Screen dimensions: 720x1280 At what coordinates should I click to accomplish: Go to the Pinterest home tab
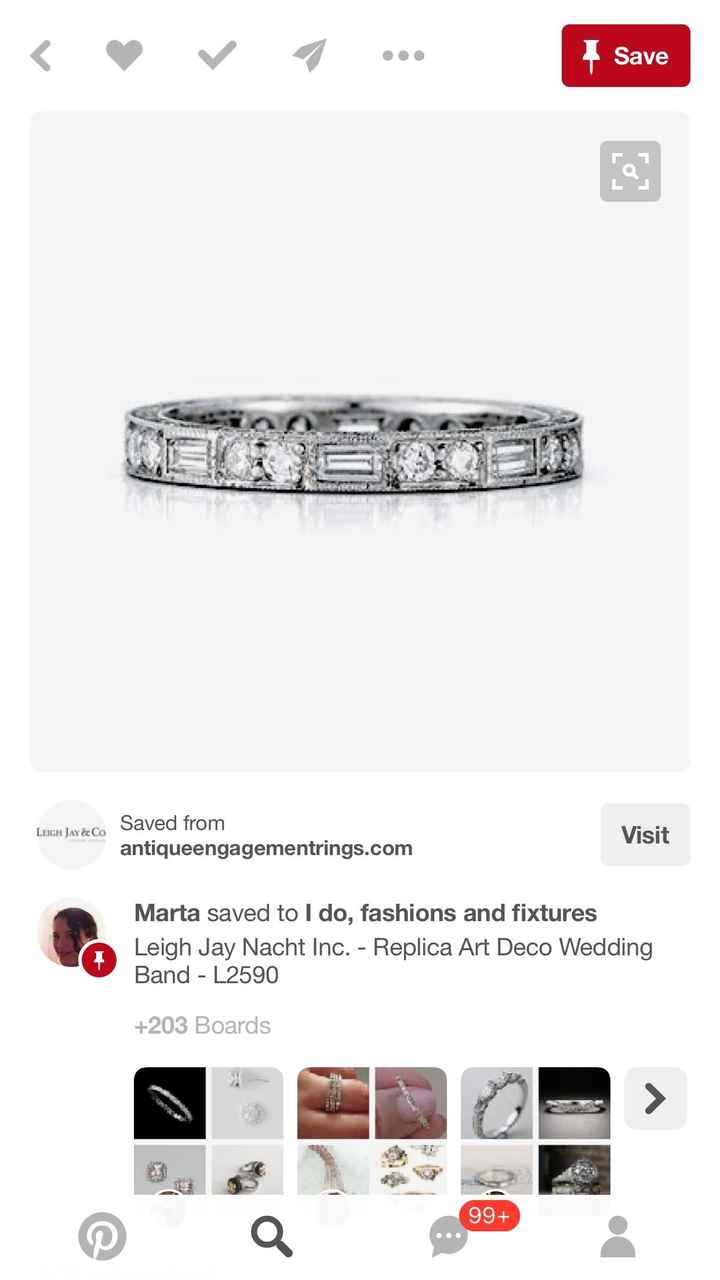pos(102,1237)
